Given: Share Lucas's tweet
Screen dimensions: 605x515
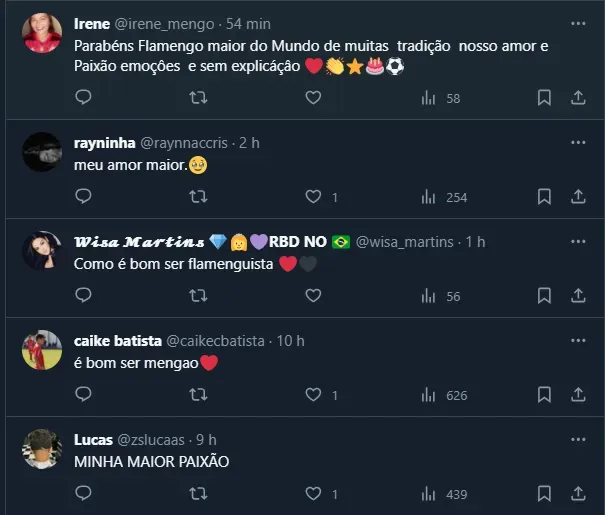Looking at the screenshot, I should (578, 493).
